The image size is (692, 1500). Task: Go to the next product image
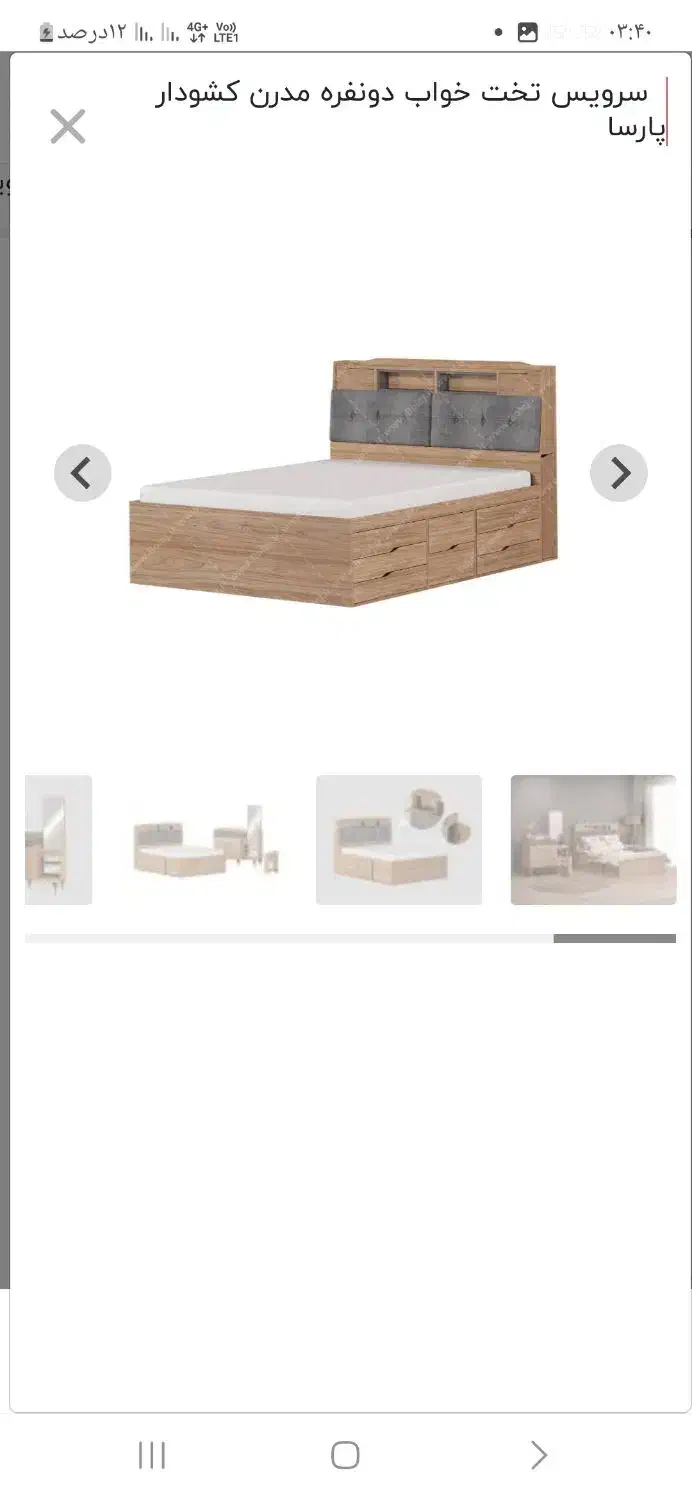[x=619, y=473]
